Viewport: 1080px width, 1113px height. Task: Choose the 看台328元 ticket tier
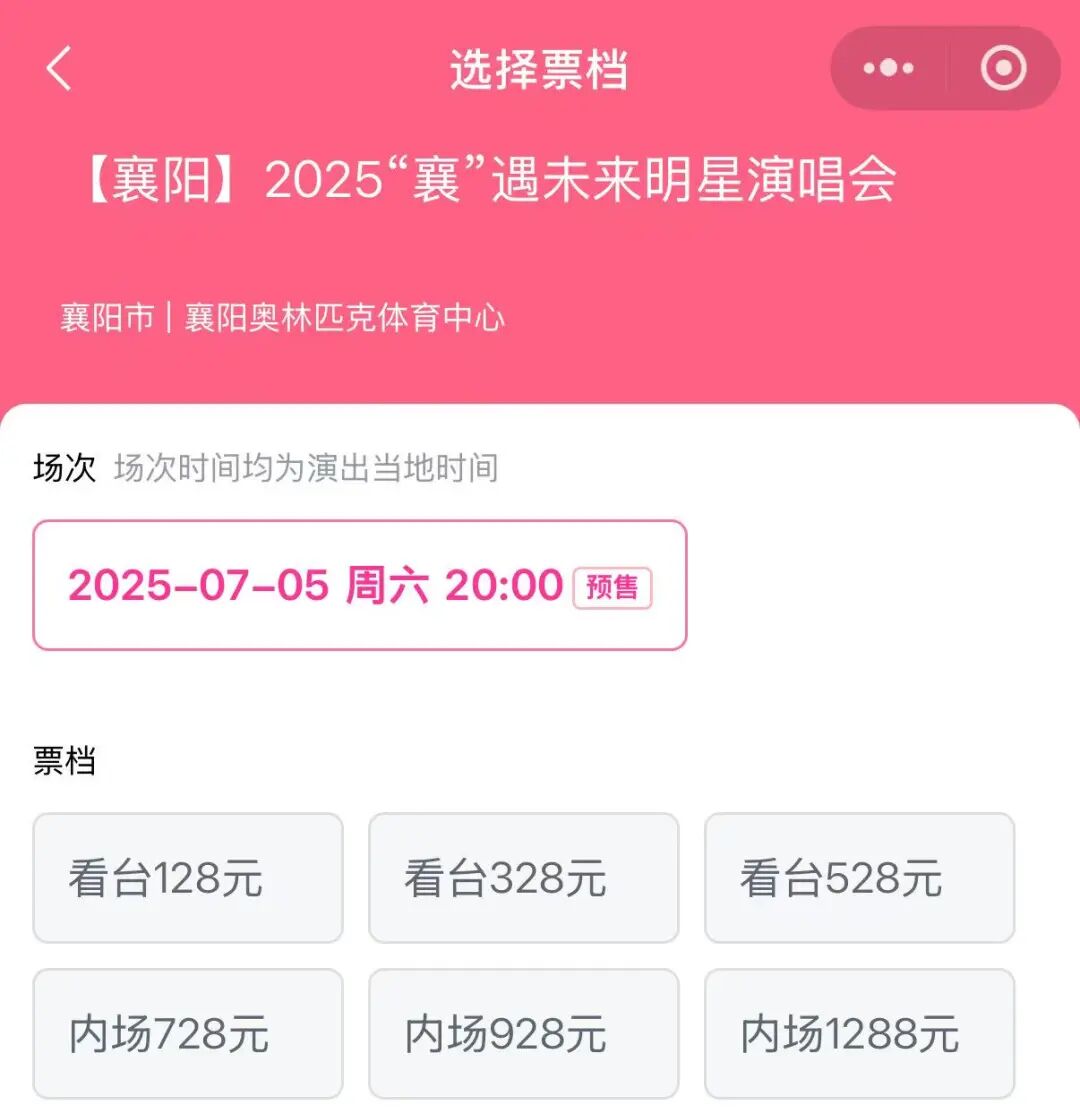[523, 878]
